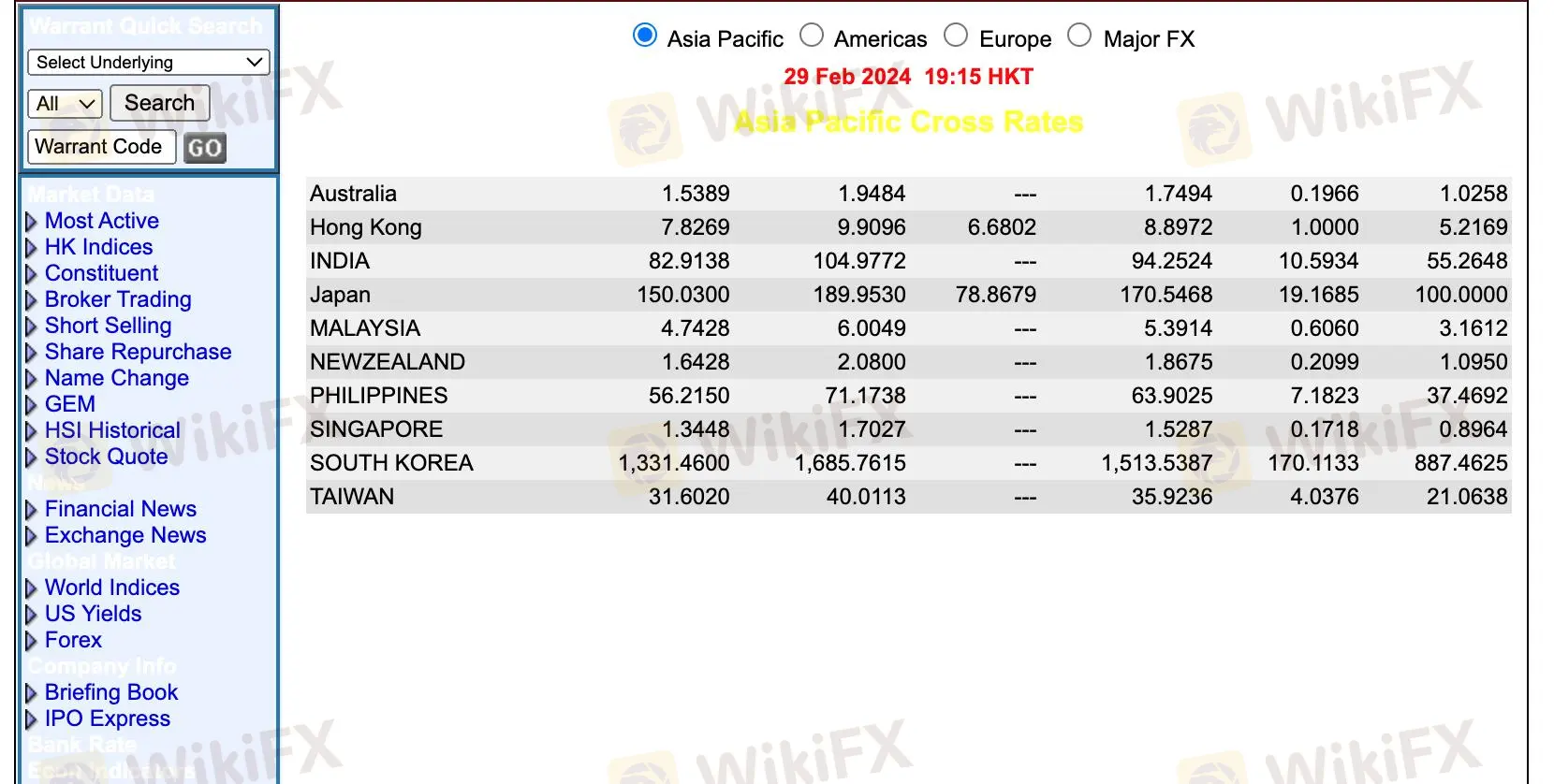Tap the Search button
Viewport: 1554px width, 784px height.
[x=159, y=103]
